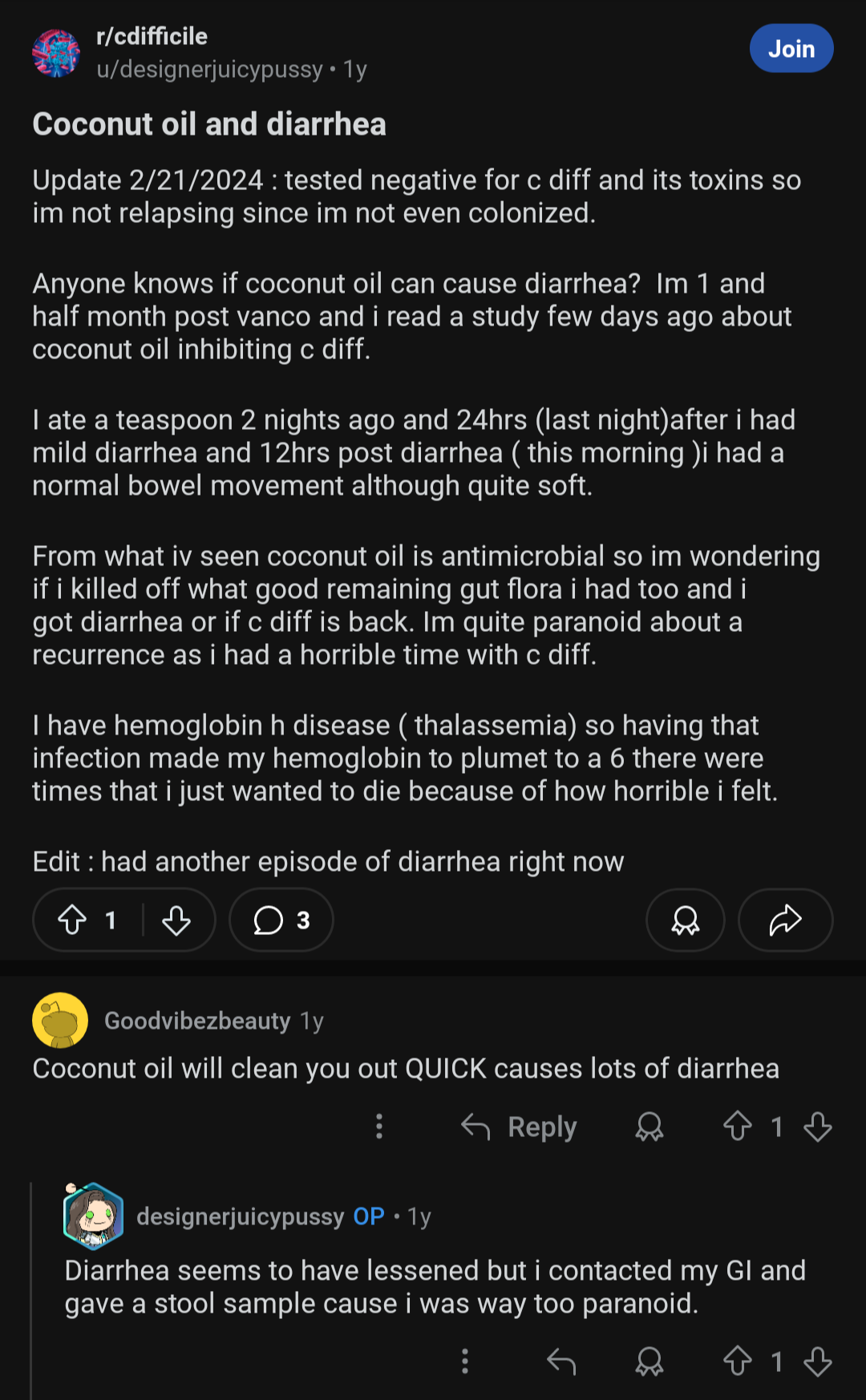Reply to Goodvibezbeauty's comment

[x=520, y=1127]
